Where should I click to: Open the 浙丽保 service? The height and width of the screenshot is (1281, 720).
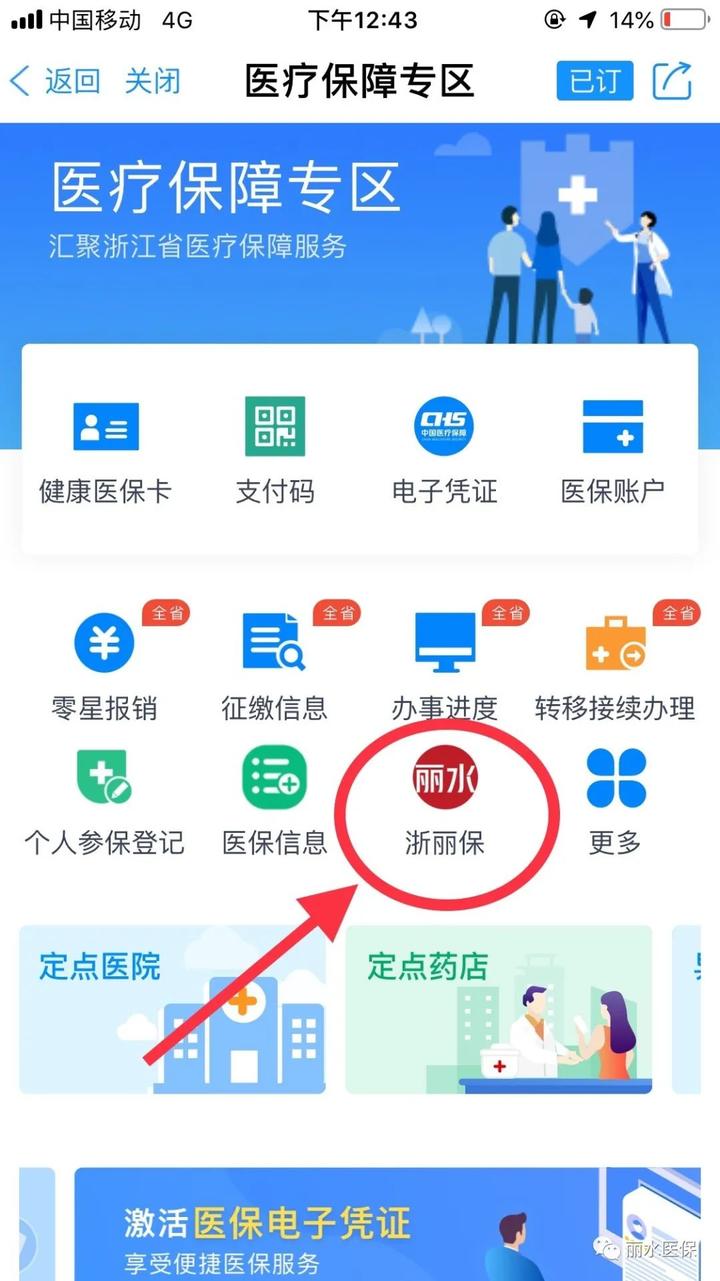tap(445, 800)
